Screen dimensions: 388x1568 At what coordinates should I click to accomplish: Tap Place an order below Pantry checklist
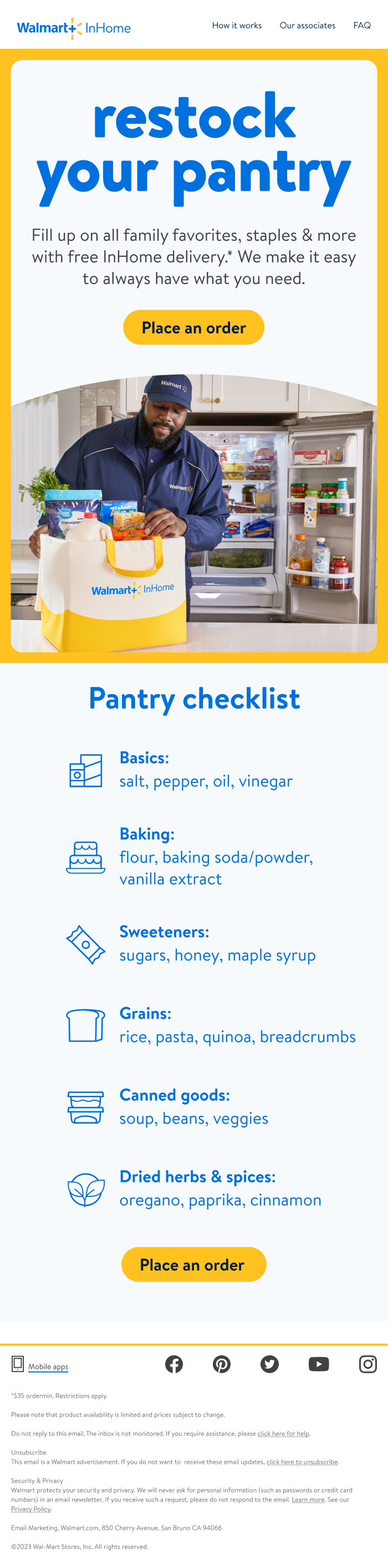(x=193, y=1264)
